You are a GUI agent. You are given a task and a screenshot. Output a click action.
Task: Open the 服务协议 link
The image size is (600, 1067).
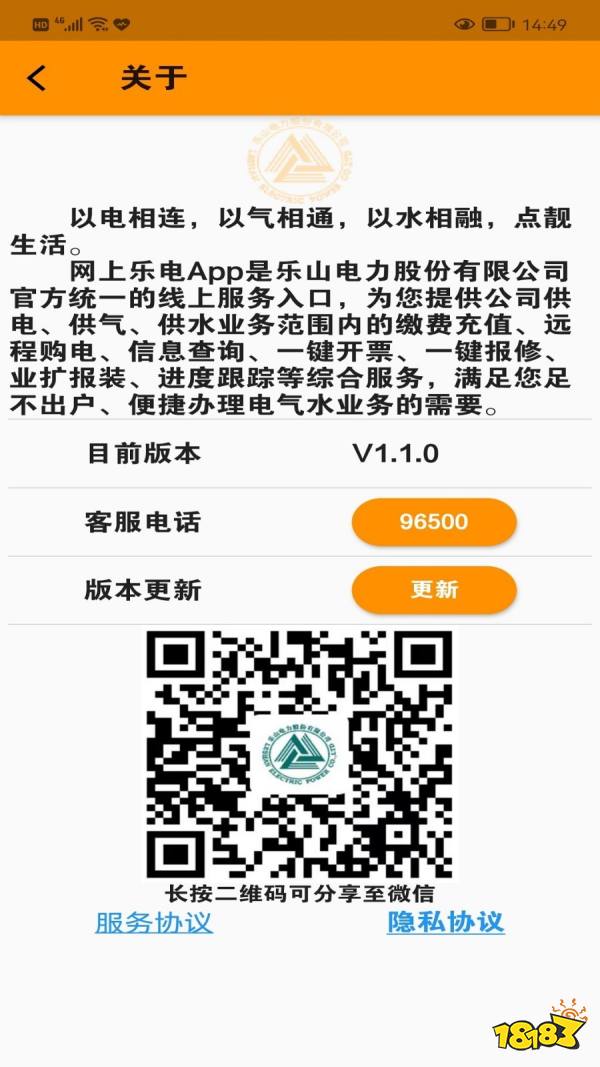[x=154, y=922]
